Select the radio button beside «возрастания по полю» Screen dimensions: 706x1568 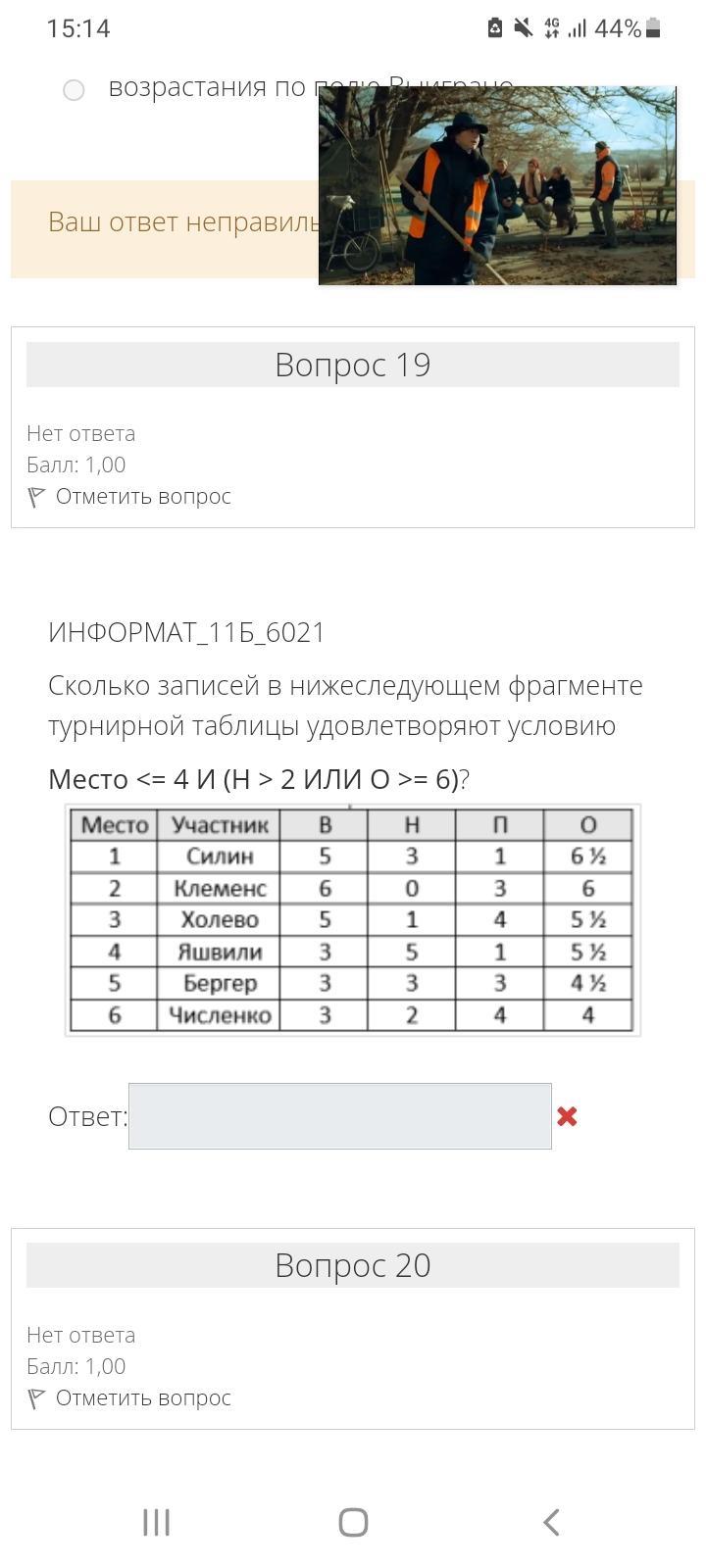[74, 90]
